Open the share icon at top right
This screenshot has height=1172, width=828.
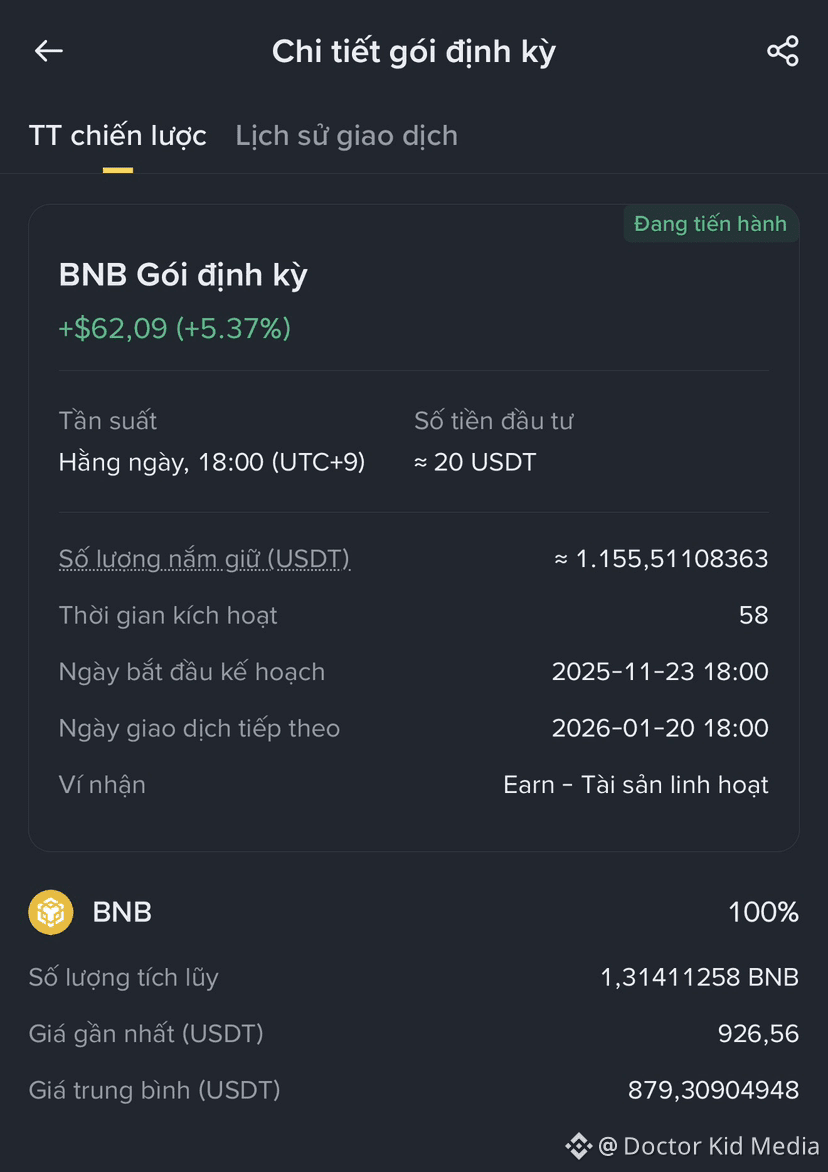coord(784,51)
